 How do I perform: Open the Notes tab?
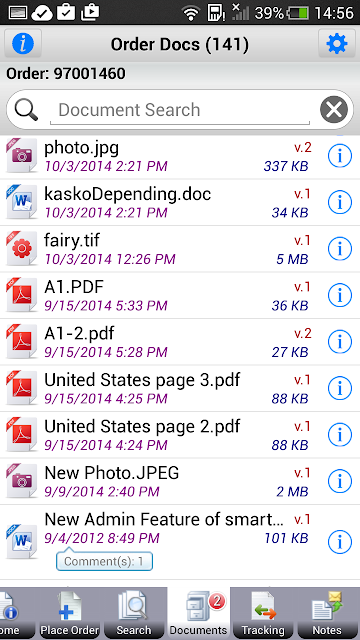[327, 613]
